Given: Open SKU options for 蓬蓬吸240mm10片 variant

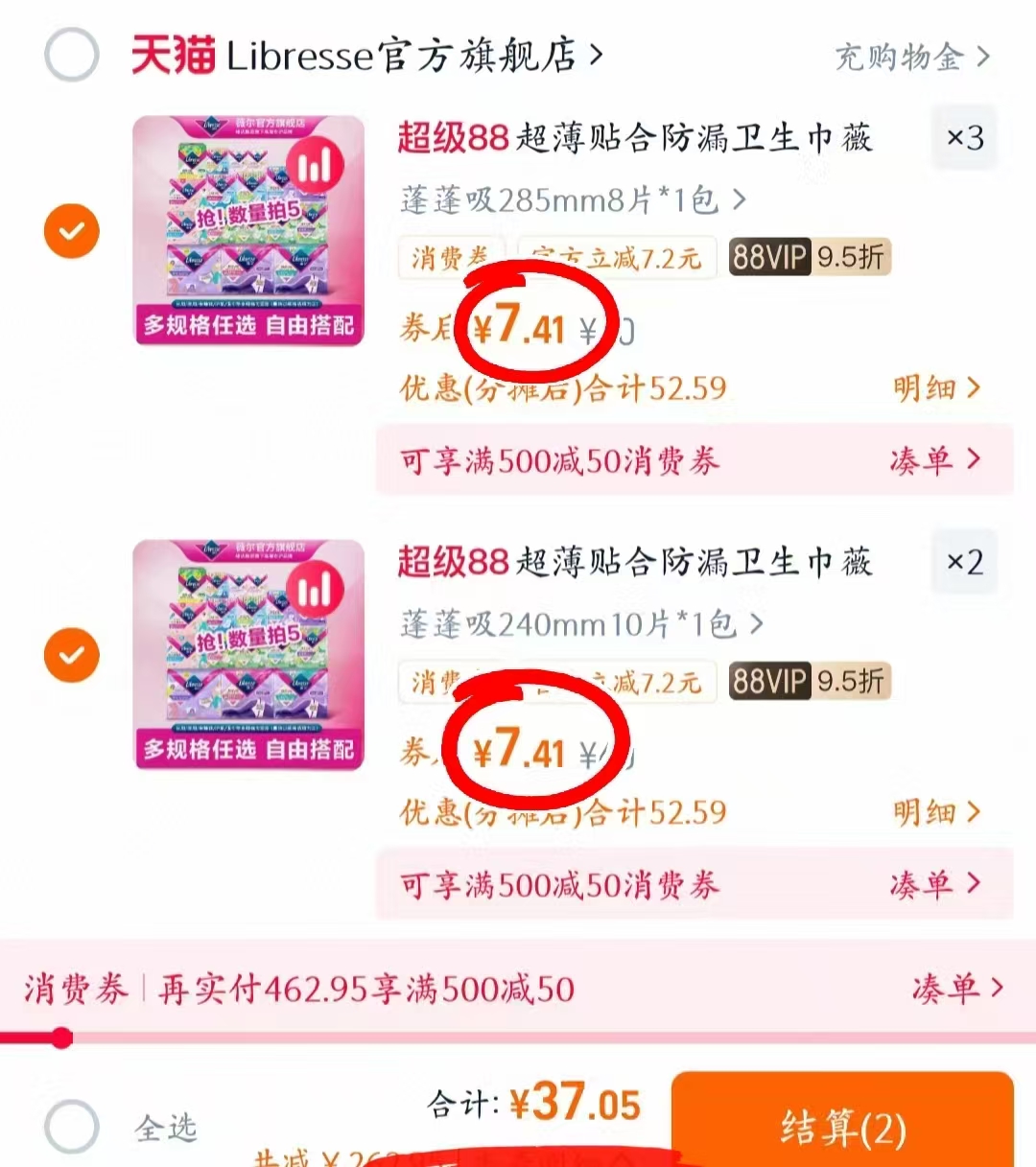Looking at the screenshot, I should coord(576,624).
